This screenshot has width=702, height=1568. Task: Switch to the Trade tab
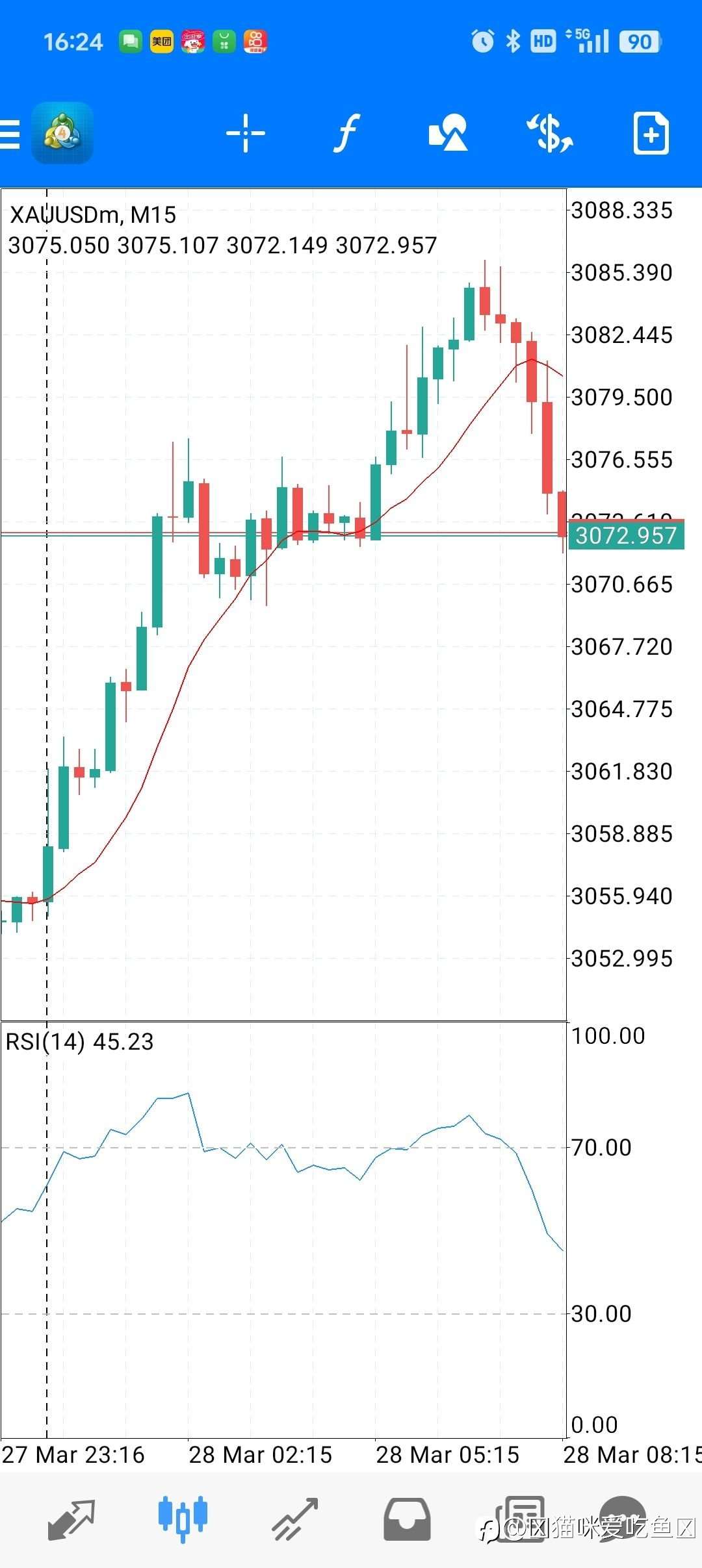coord(294,1520)
